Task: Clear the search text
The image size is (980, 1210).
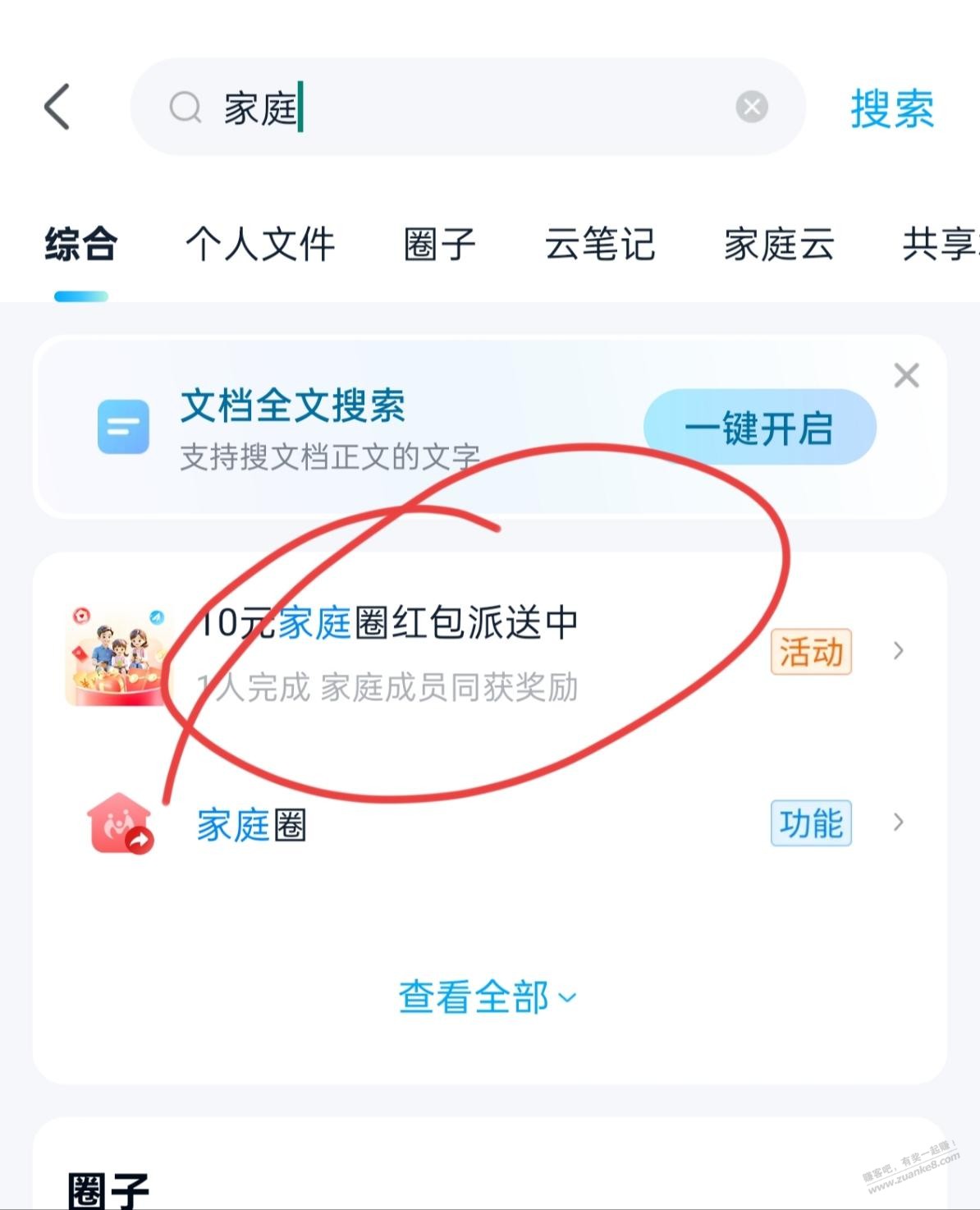Action: (751, 107)
